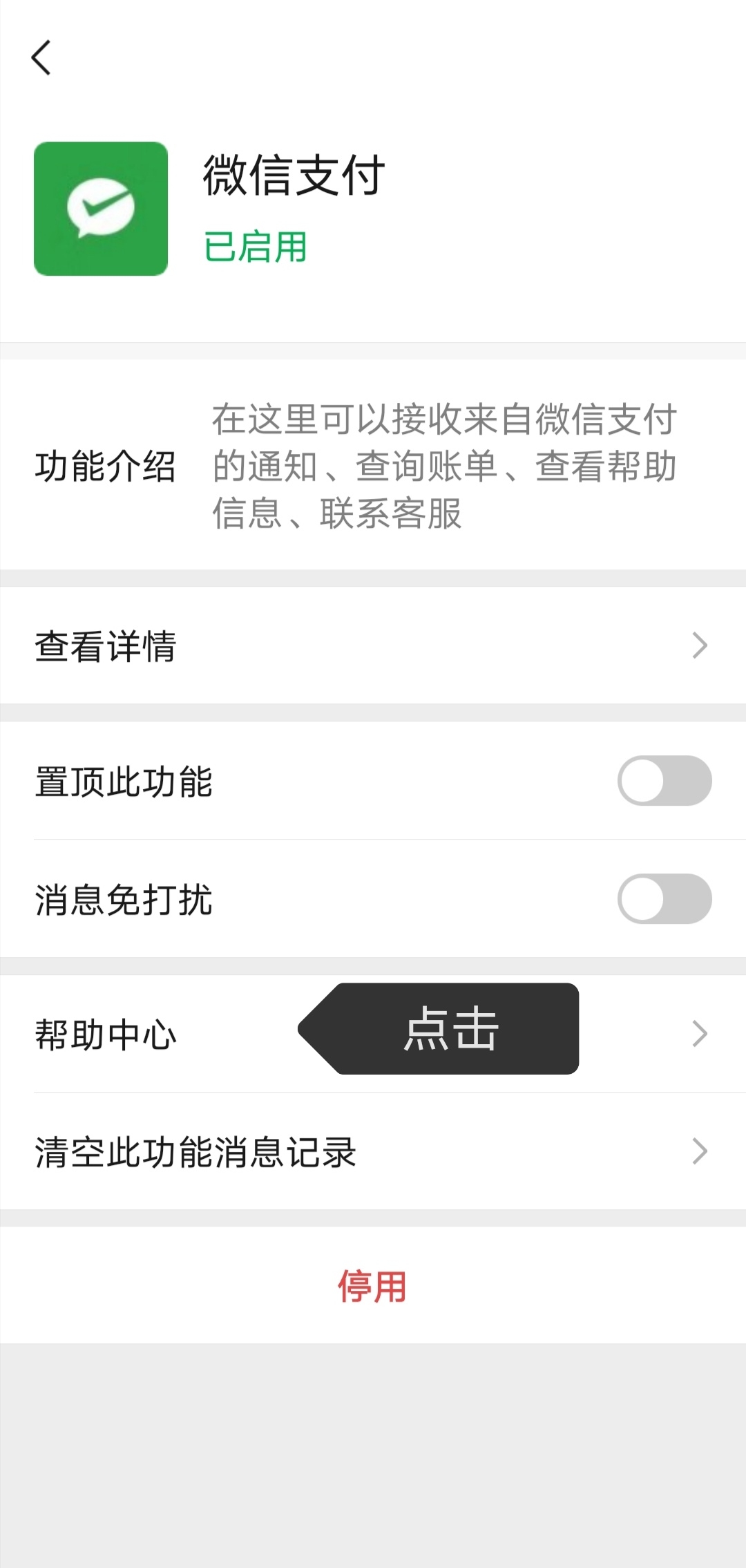Open 查看详情 via its right chevron
This screenshot has height=1568, width=746.
click(700, 645)
